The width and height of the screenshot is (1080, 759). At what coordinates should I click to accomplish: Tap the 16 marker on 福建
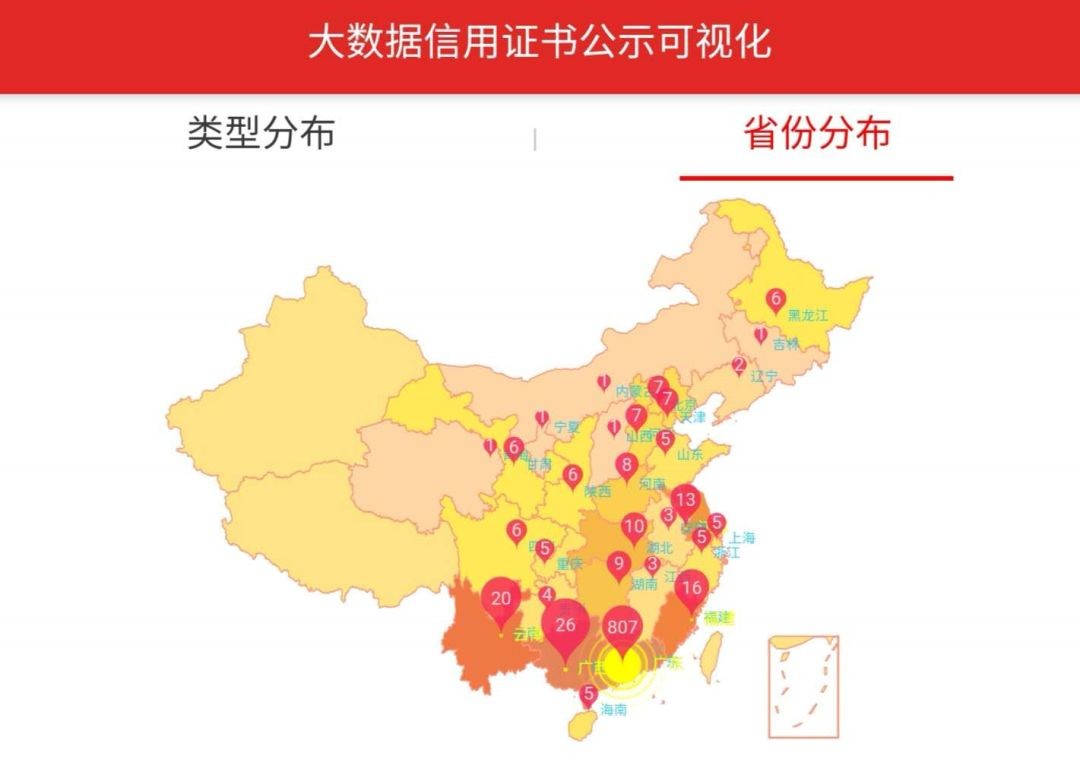tap(691, 588)
